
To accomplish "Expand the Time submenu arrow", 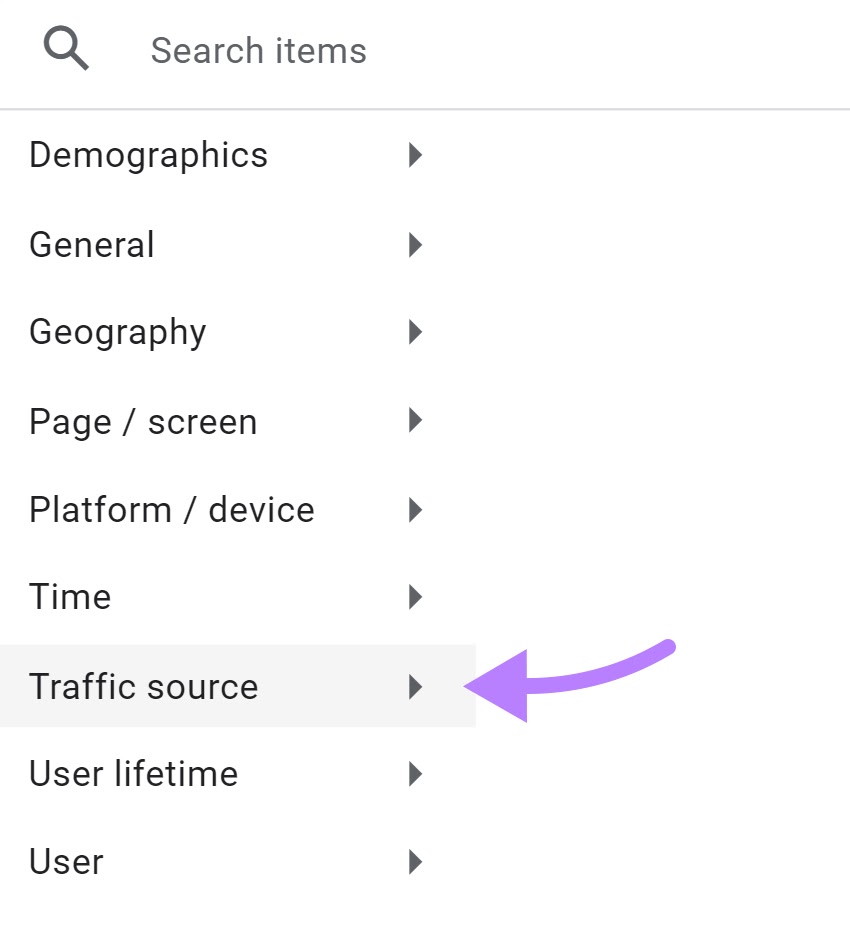I will (416, 597).
